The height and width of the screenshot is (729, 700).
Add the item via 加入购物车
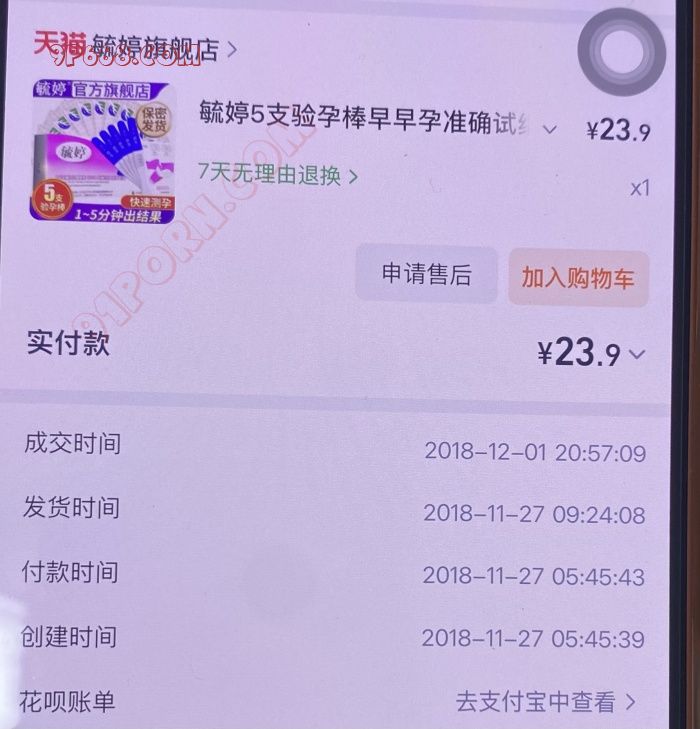pos(577,277)
